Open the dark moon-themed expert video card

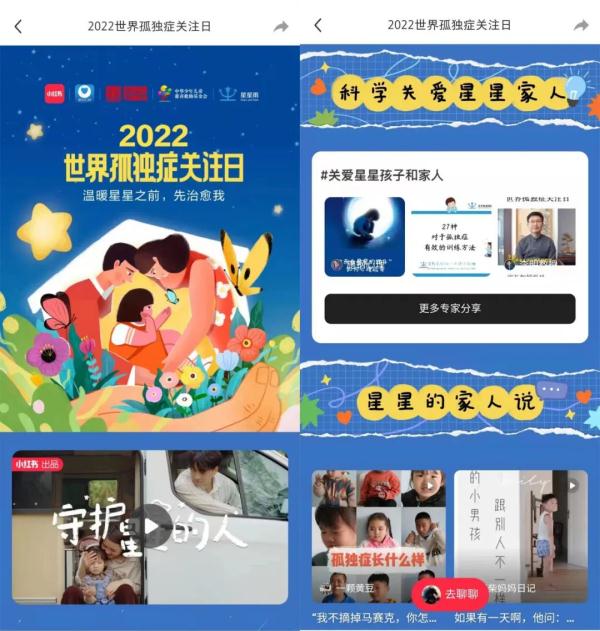pos(364,237)
